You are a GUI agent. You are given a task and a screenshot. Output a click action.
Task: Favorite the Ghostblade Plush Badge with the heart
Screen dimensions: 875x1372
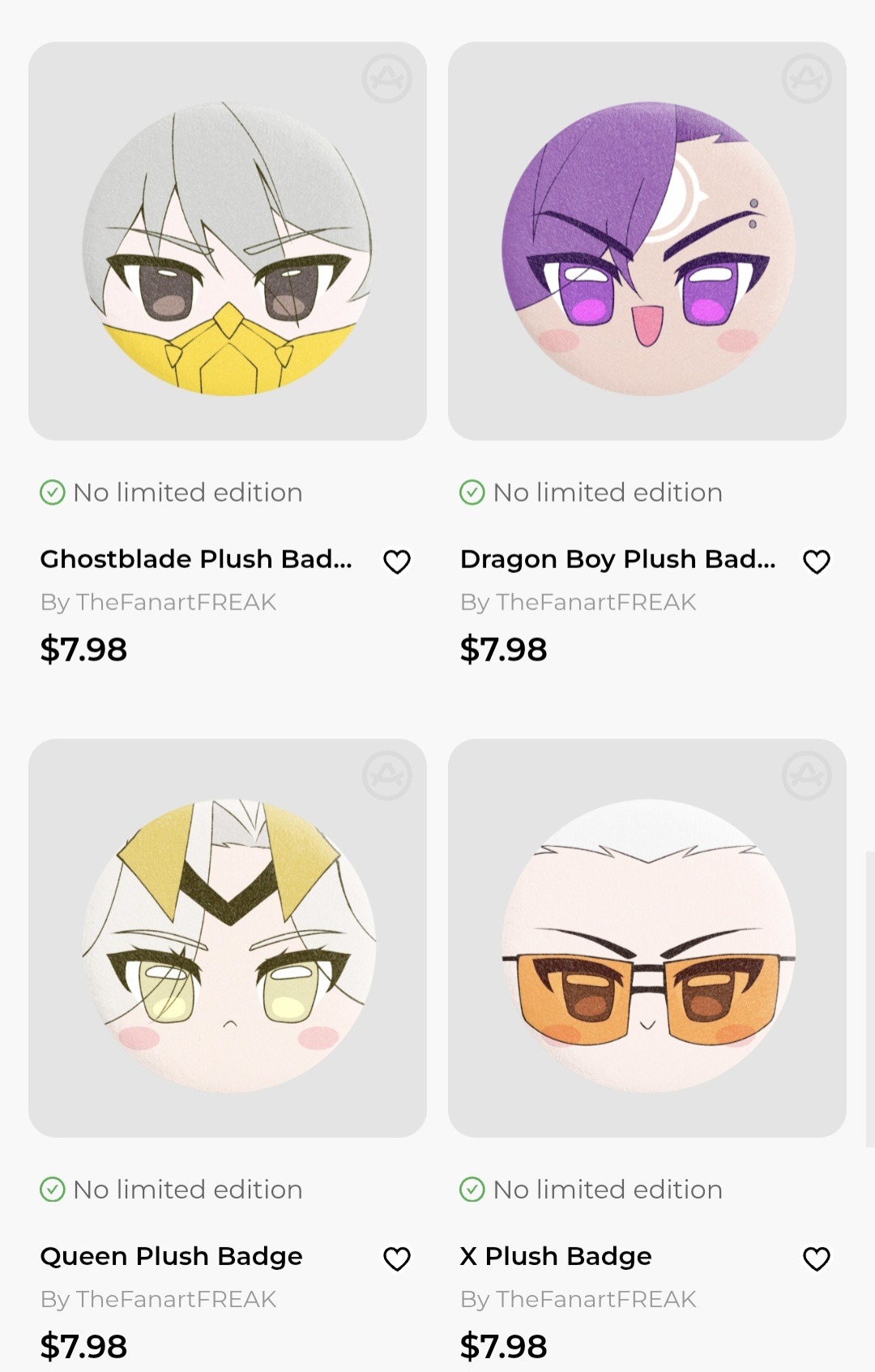397,561
